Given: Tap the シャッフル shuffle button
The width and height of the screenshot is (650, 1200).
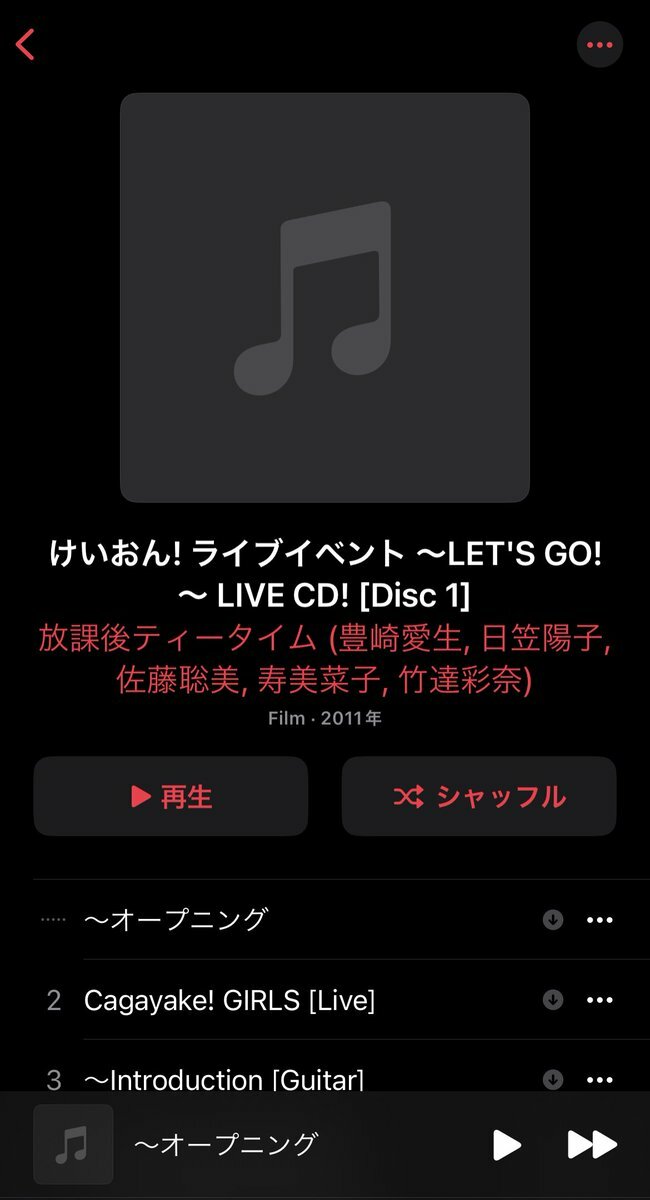Looking at the screenshot, I should tap(479, 796).
